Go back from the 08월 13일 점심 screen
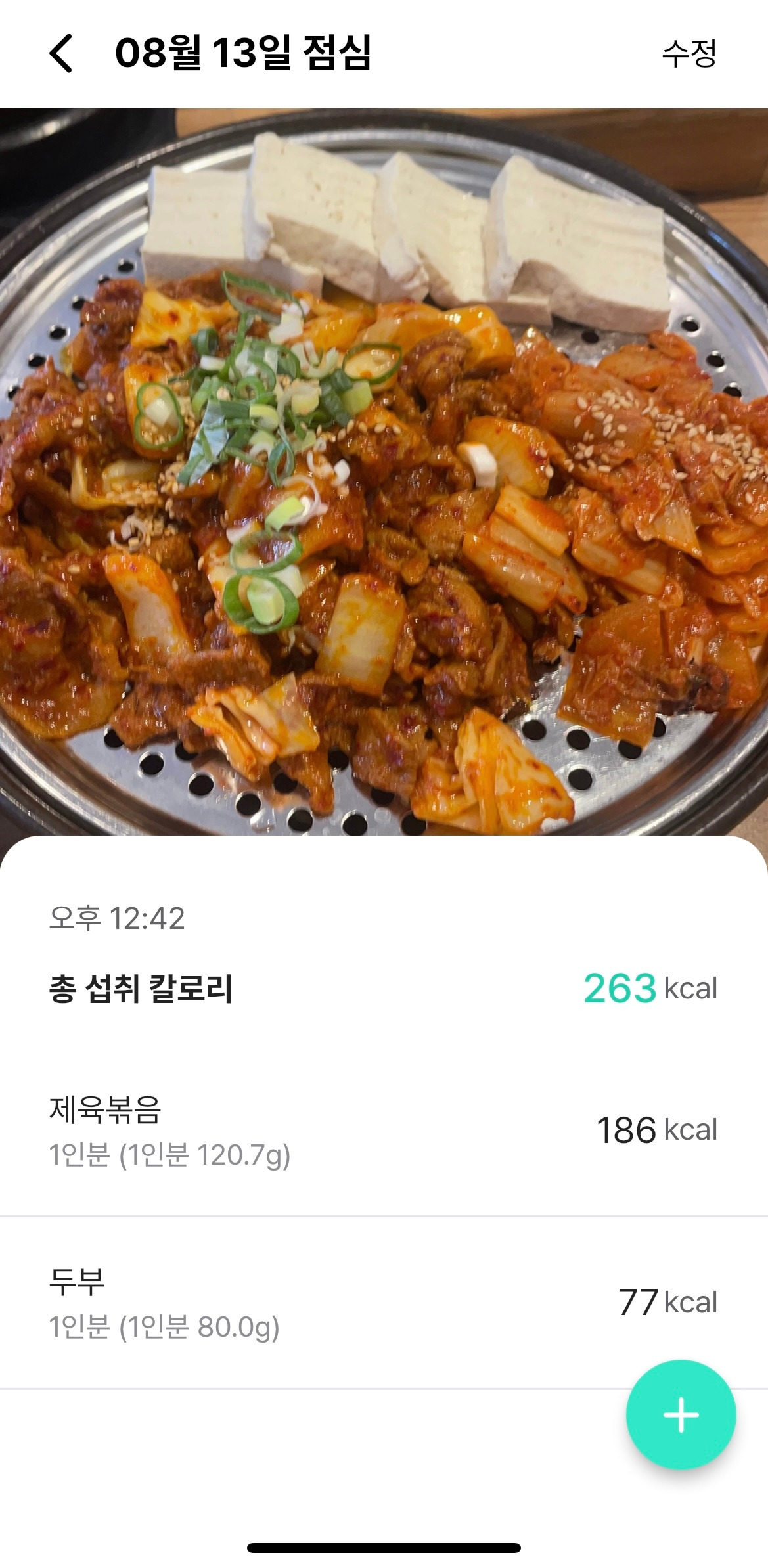 click(x=61, y=53)
